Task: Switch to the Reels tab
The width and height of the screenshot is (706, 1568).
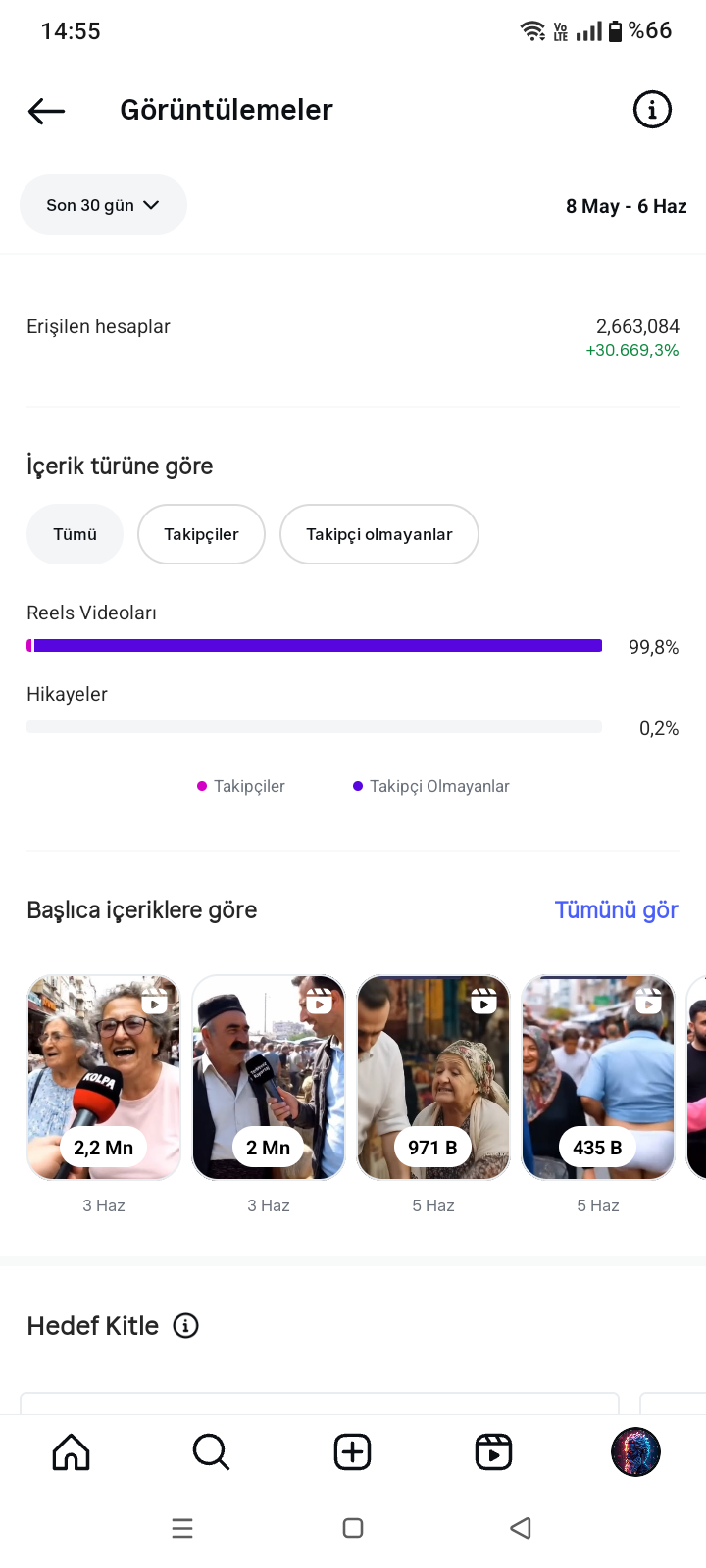Action: click(493, 1451)
